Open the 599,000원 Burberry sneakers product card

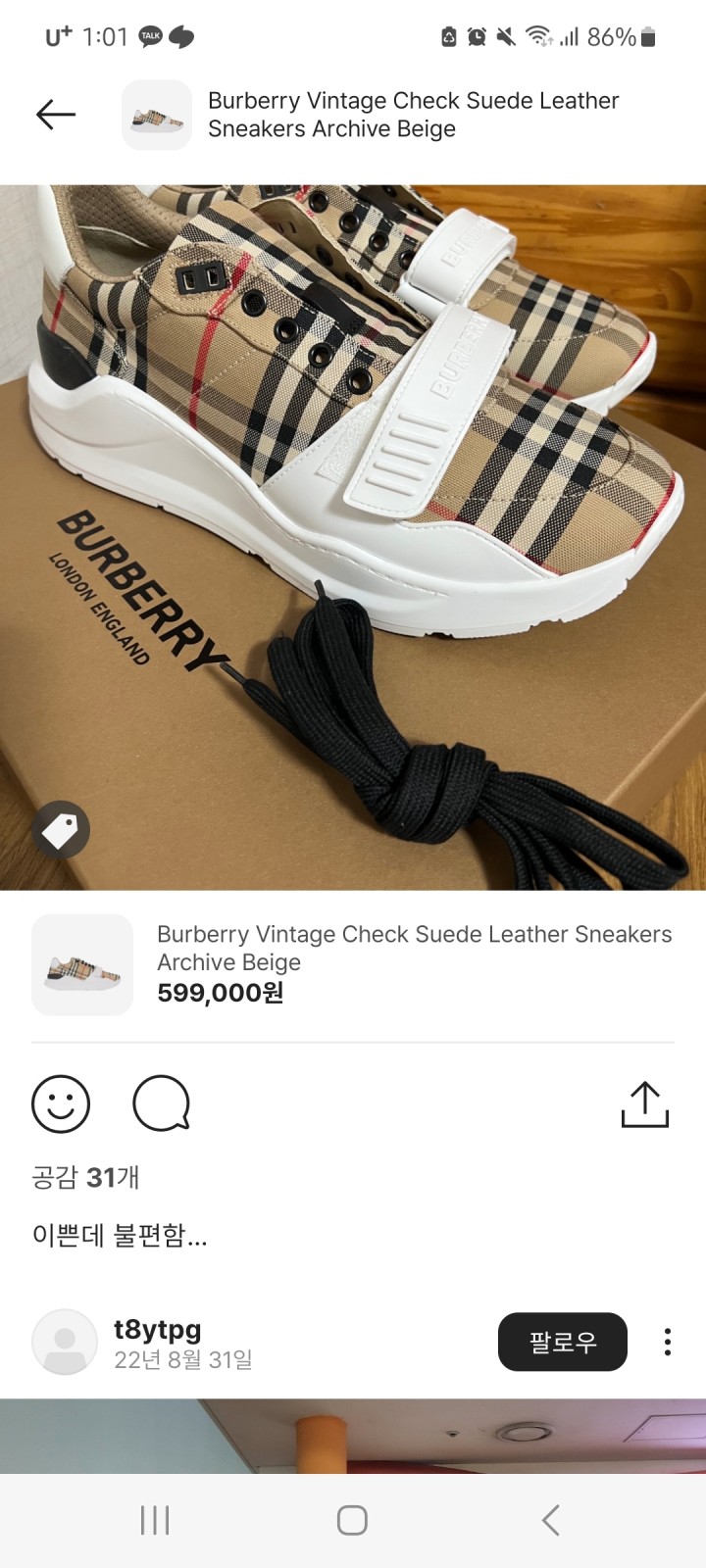coord(353,964)
